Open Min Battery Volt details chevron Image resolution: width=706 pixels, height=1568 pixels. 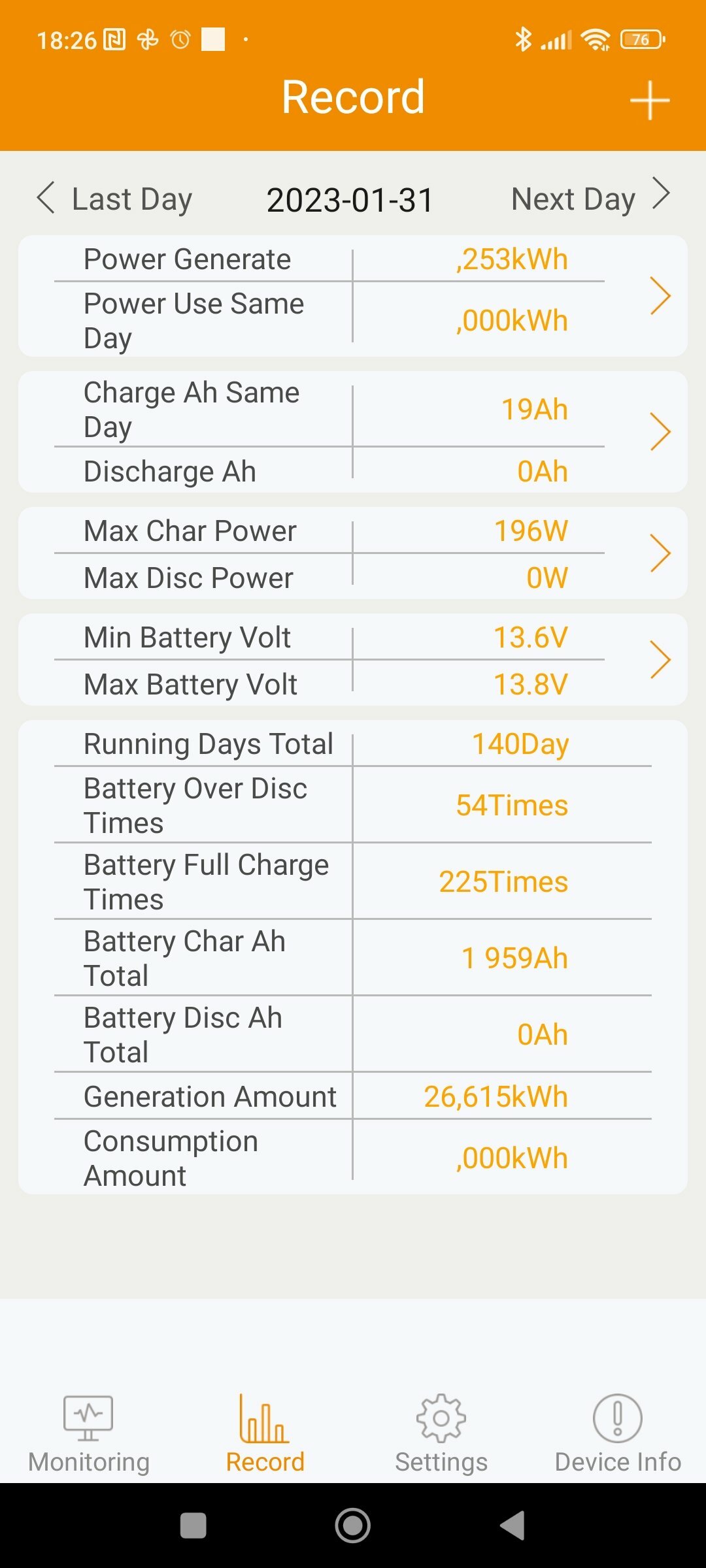[x=660, y=660]
